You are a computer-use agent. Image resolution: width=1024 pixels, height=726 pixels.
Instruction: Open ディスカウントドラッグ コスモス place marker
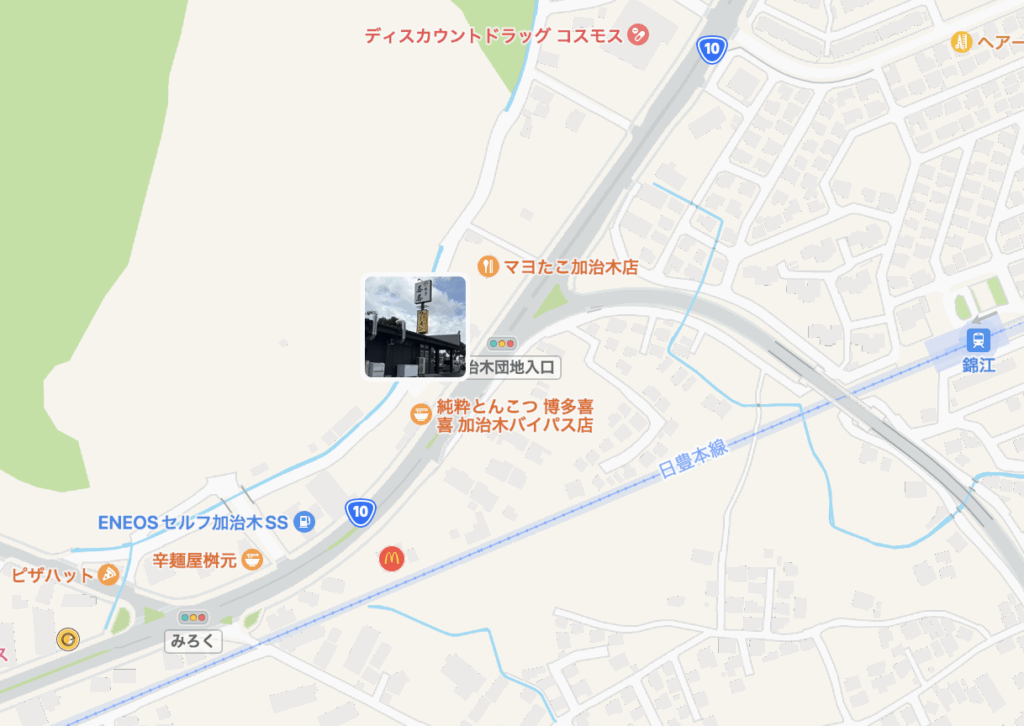pos(638,36)
